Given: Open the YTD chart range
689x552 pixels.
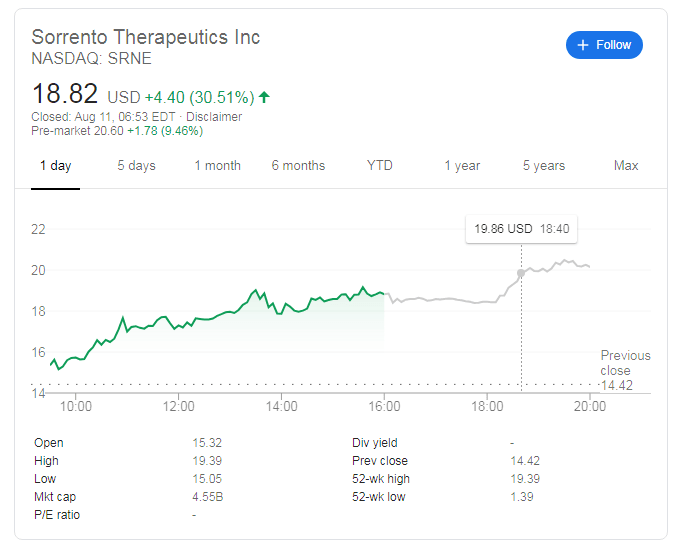Looking at the screenshot, I should point(379,166).
